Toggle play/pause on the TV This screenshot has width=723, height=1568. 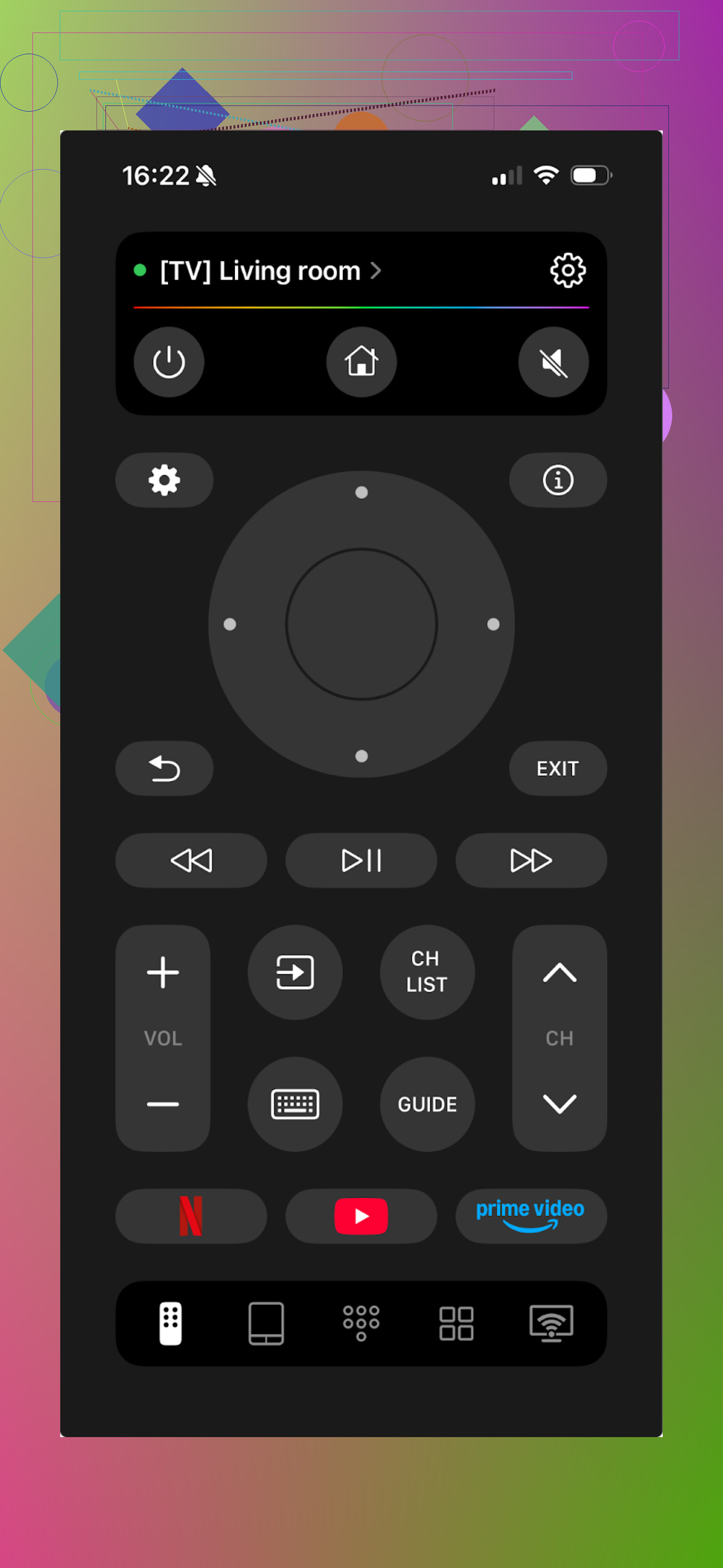(x=361, y=860)
